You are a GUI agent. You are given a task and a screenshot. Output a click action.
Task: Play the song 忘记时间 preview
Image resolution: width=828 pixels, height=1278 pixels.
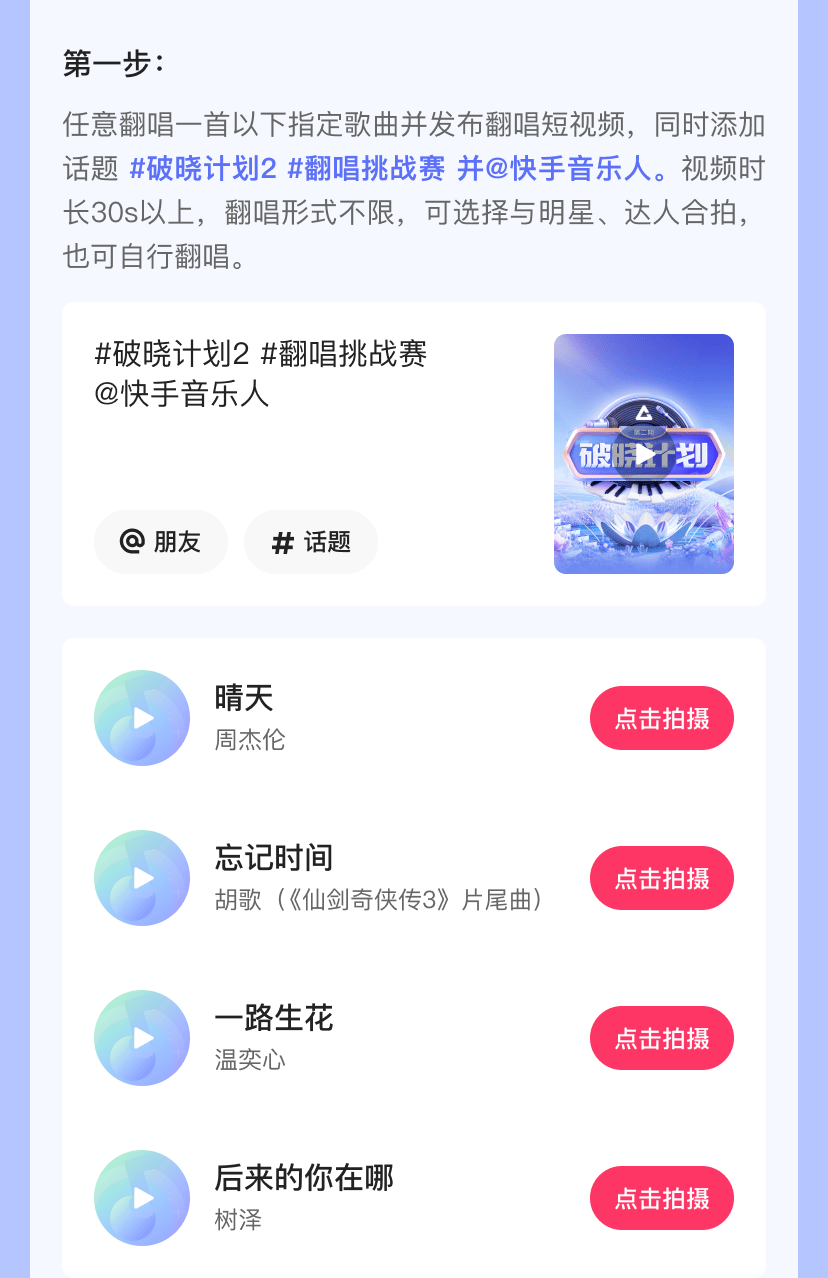point(142,878)
